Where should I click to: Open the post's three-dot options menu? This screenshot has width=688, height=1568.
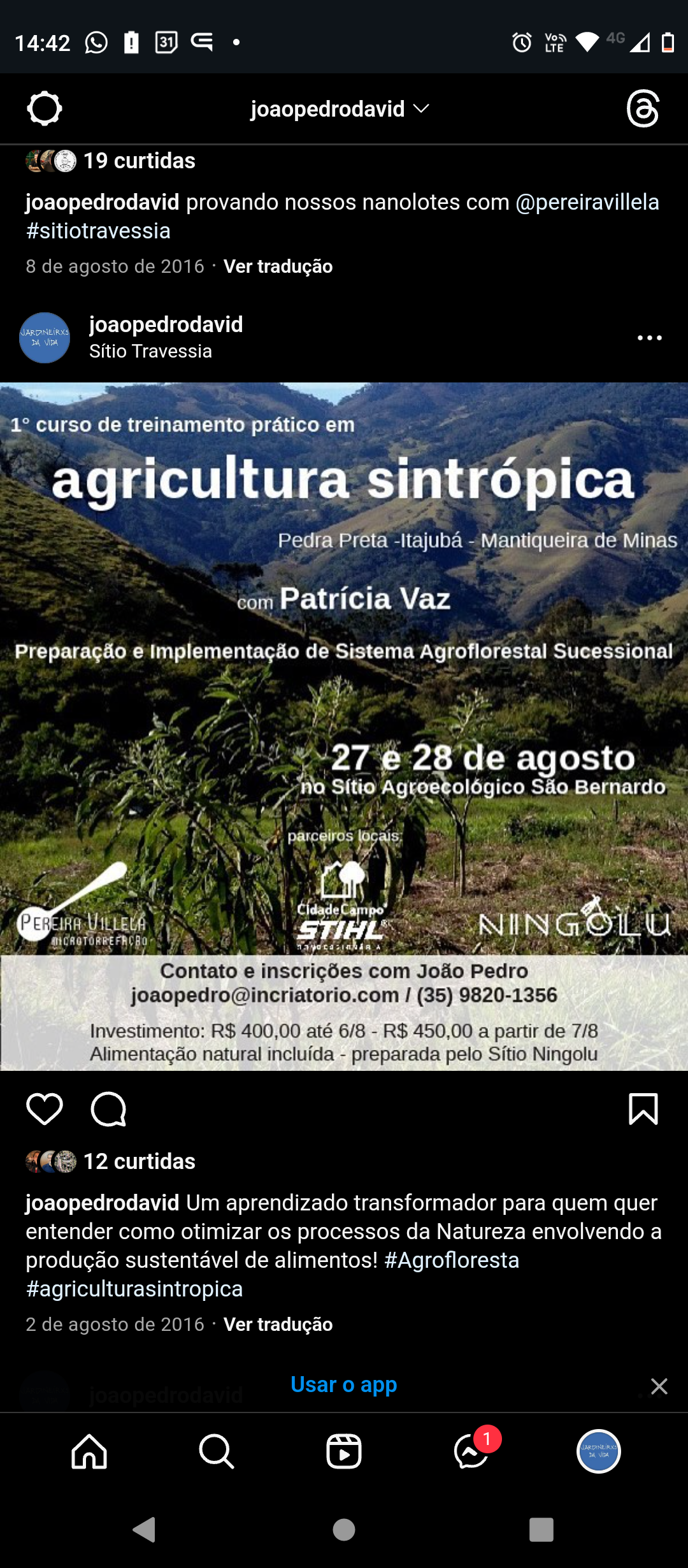point(650,338)
